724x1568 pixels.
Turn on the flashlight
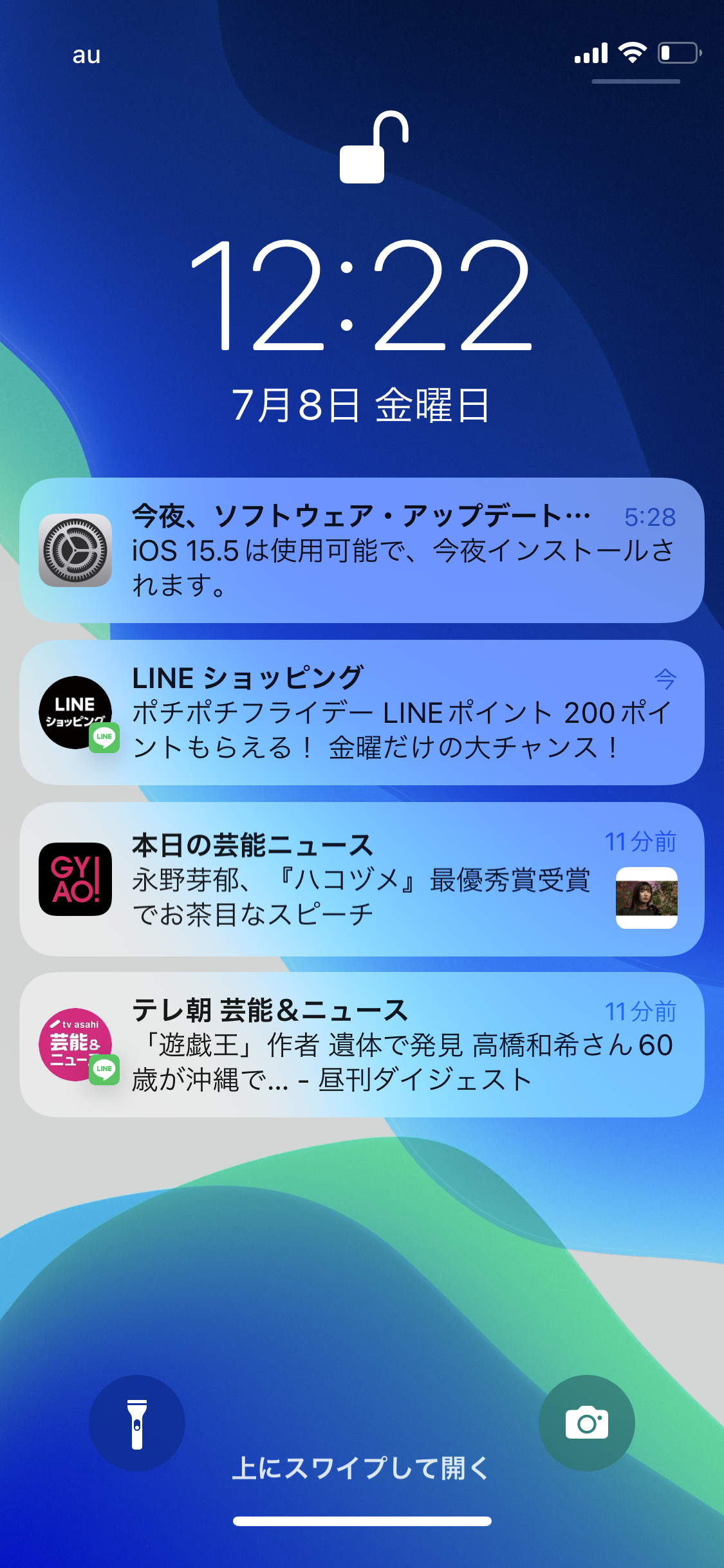pyautogui.click(x=137, y=1423)
